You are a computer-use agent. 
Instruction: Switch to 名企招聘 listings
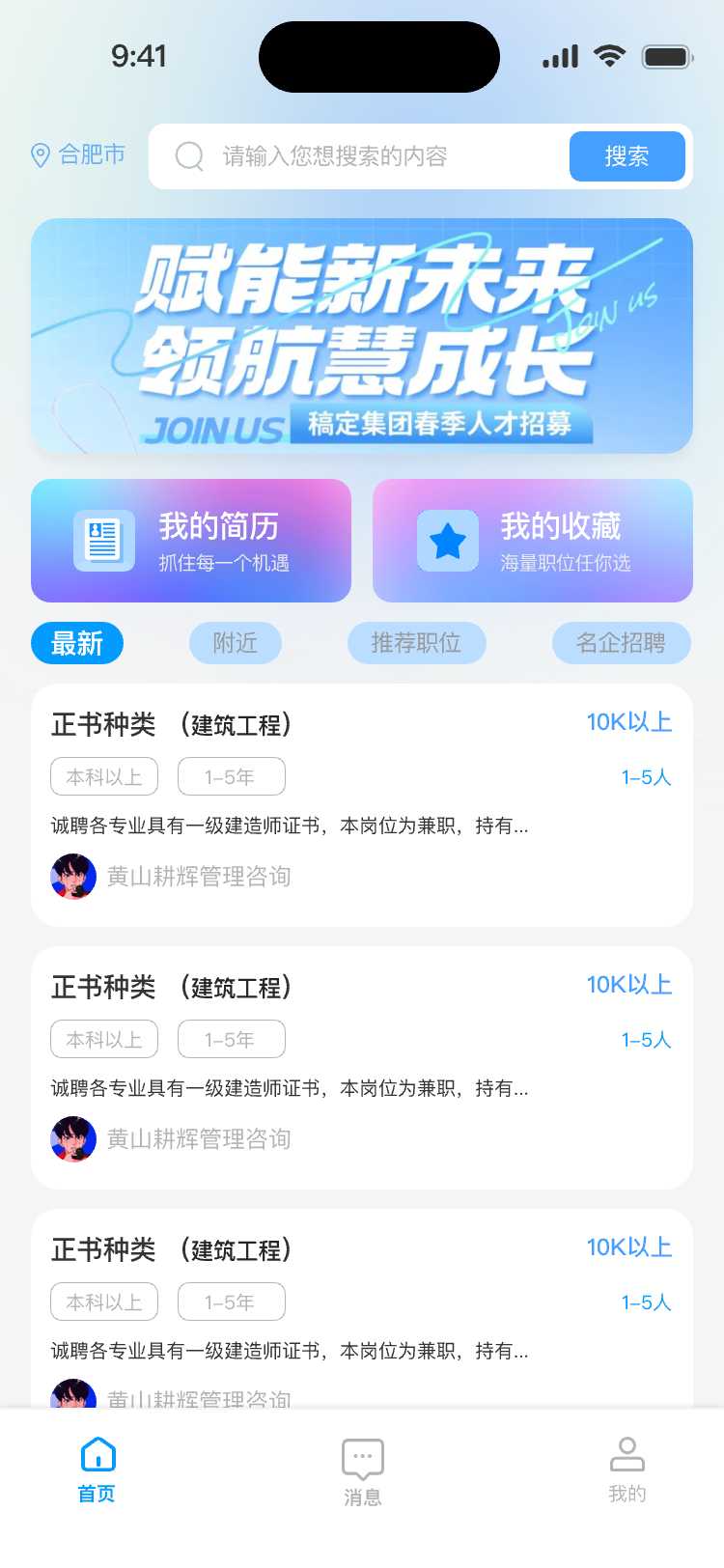click(x=621, y=643)
